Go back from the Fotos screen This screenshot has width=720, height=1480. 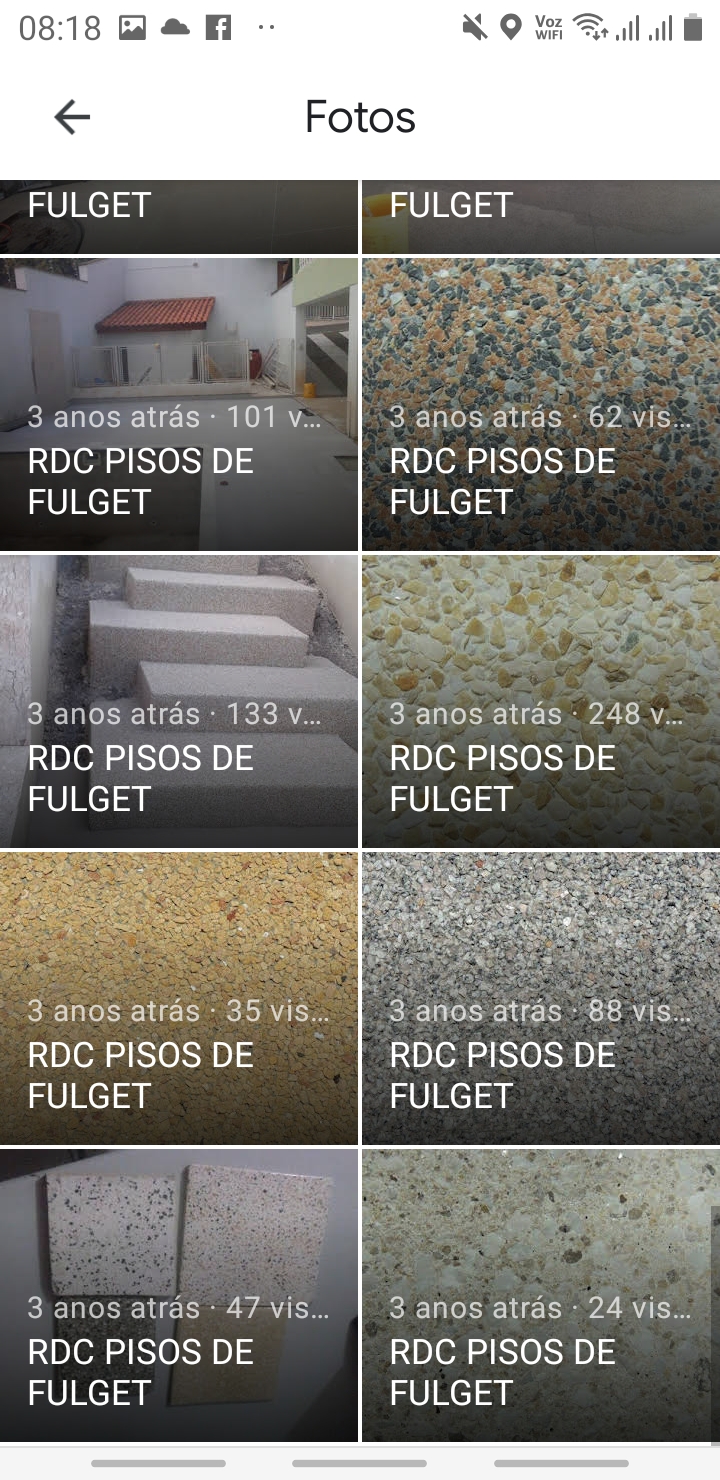pyautogui.click(x=72, y=117)
